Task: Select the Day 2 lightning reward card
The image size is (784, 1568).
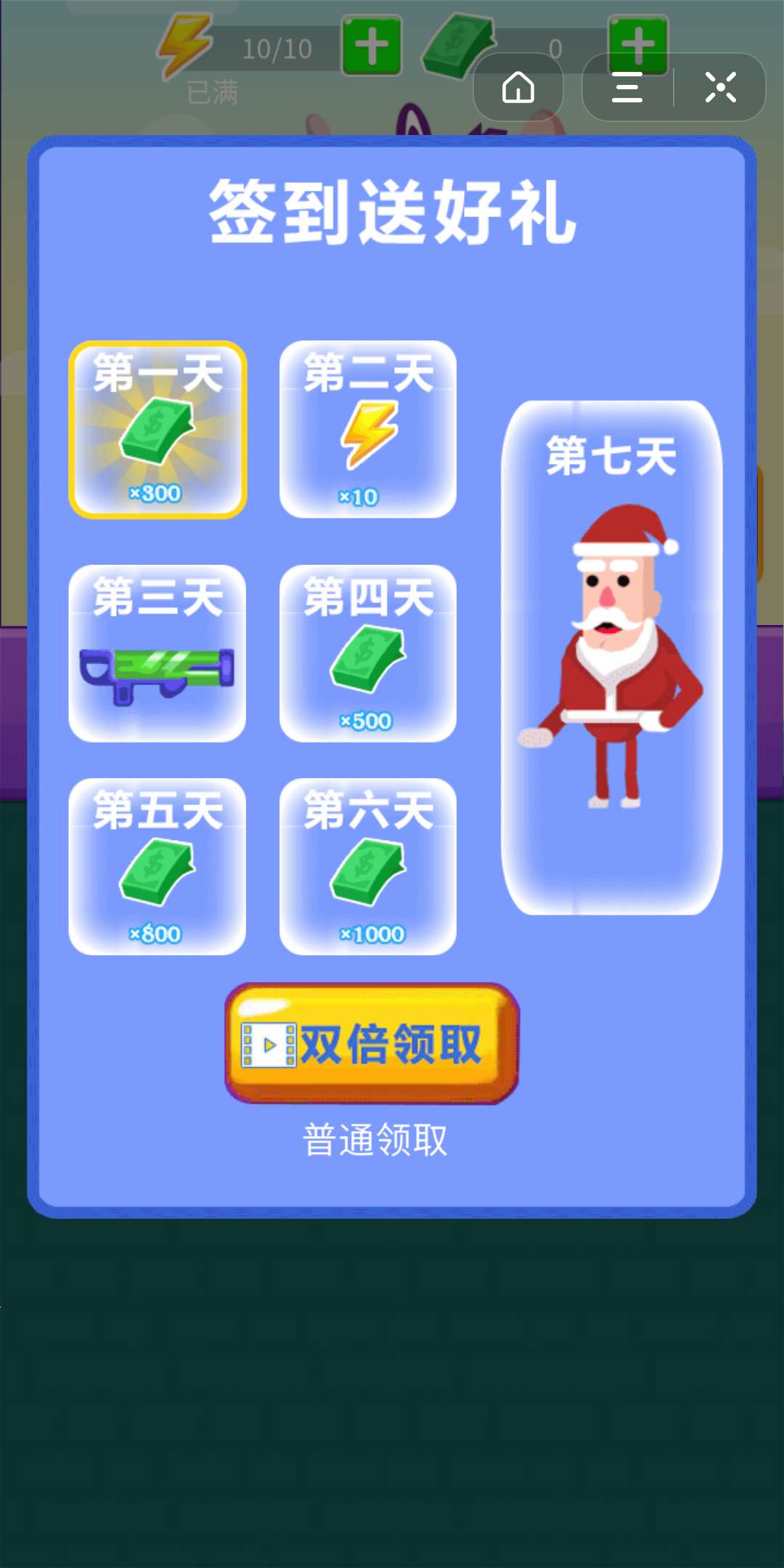Action: click(x=367, y=428)
